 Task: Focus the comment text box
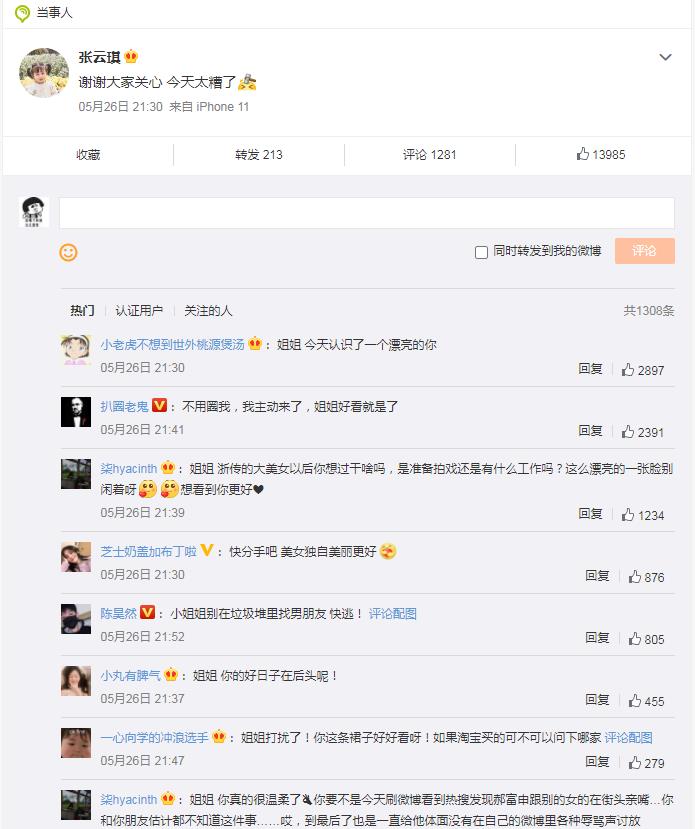point(366,213)
